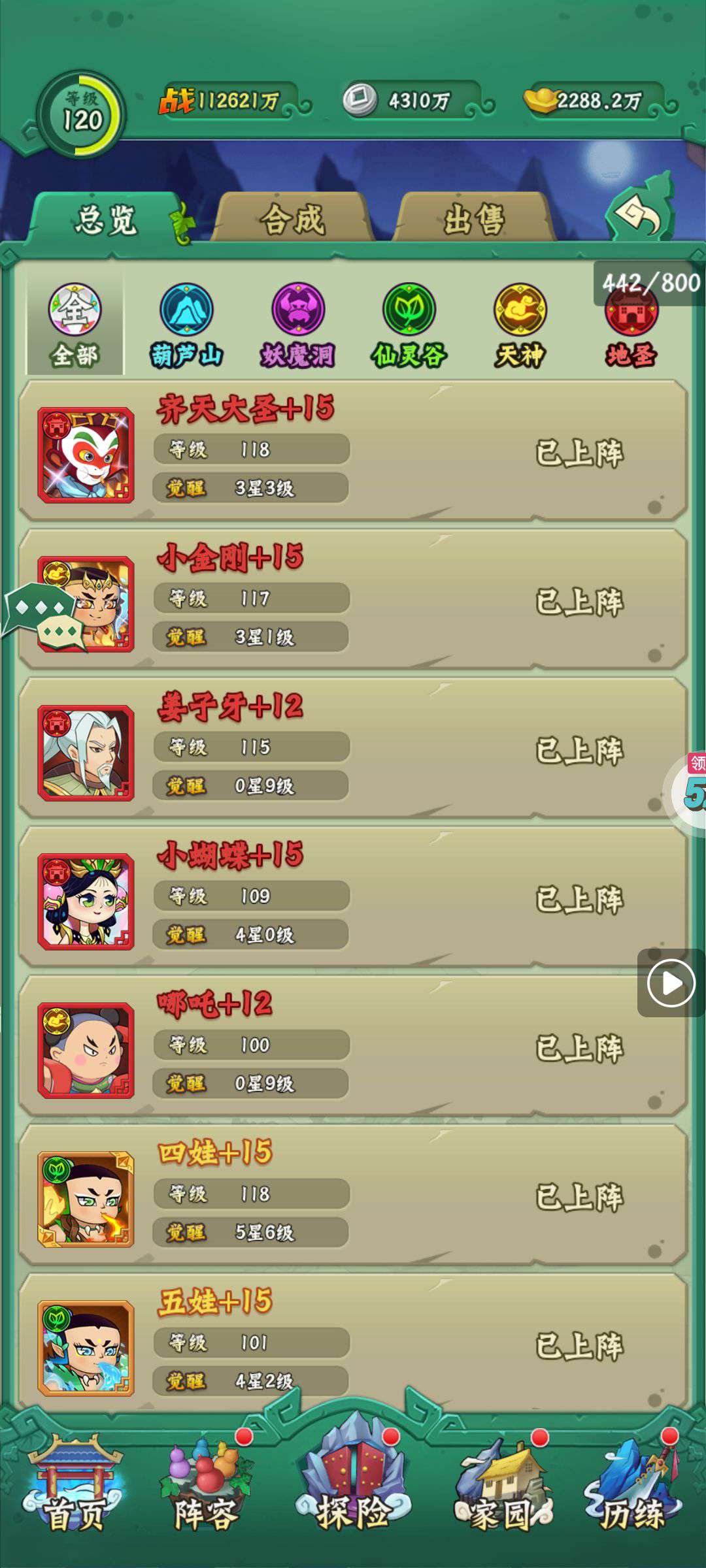Filter heroes by 天神
This screenshot has width=706, height=1568.
coord(520,325)
